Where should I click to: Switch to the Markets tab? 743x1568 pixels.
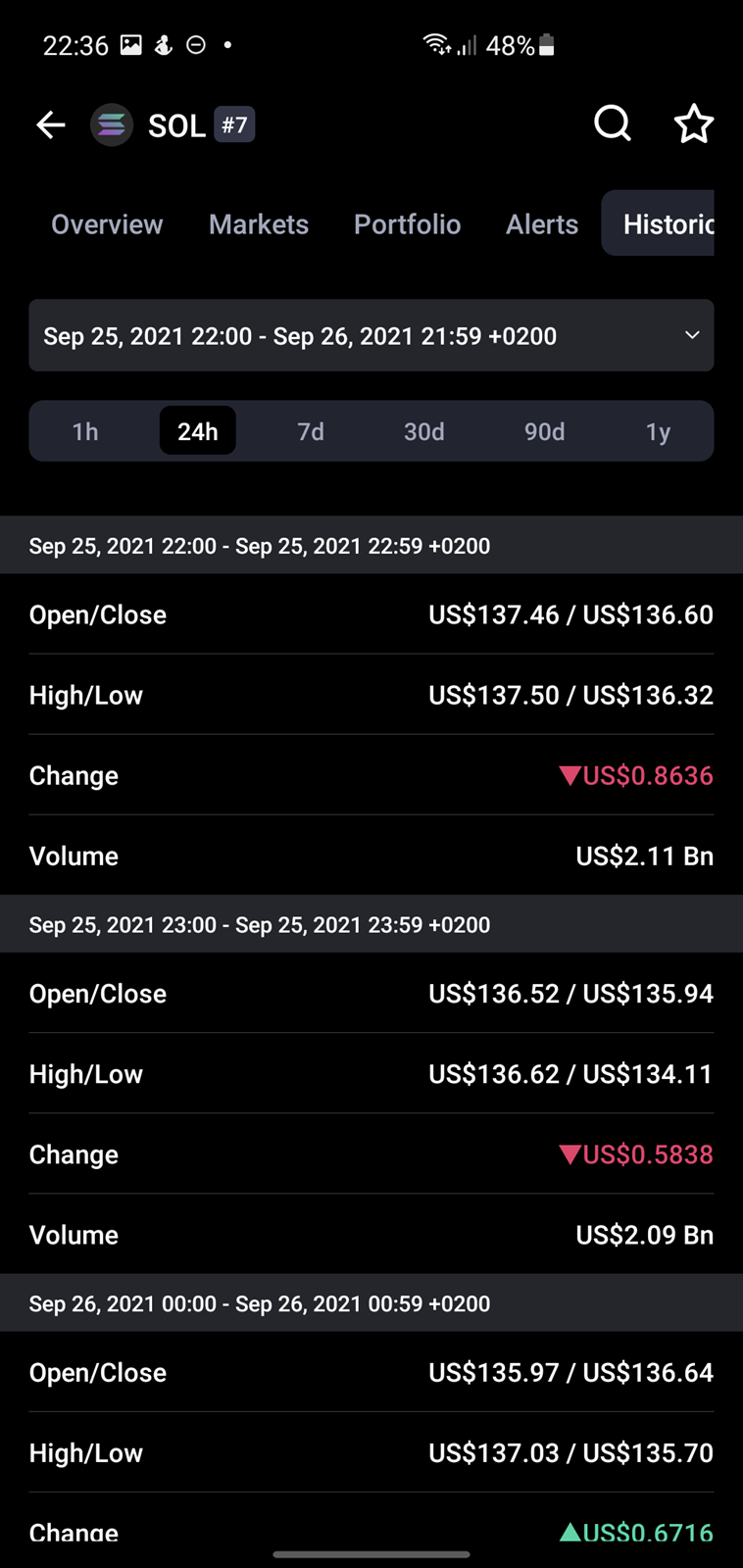(x=259, y=224)
